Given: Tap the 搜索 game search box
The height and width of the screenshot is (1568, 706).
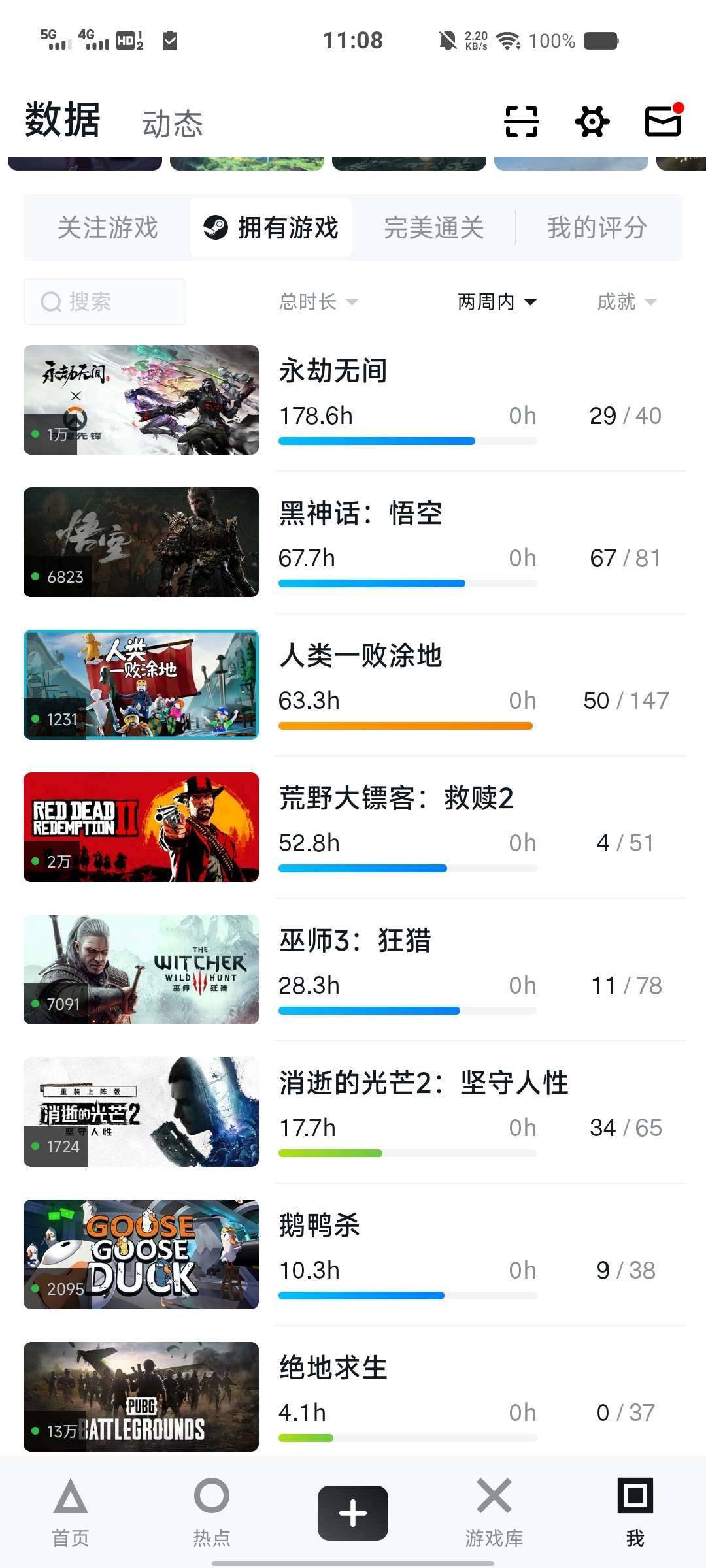Looking at the screenshot, I should [x=105, y=302].
